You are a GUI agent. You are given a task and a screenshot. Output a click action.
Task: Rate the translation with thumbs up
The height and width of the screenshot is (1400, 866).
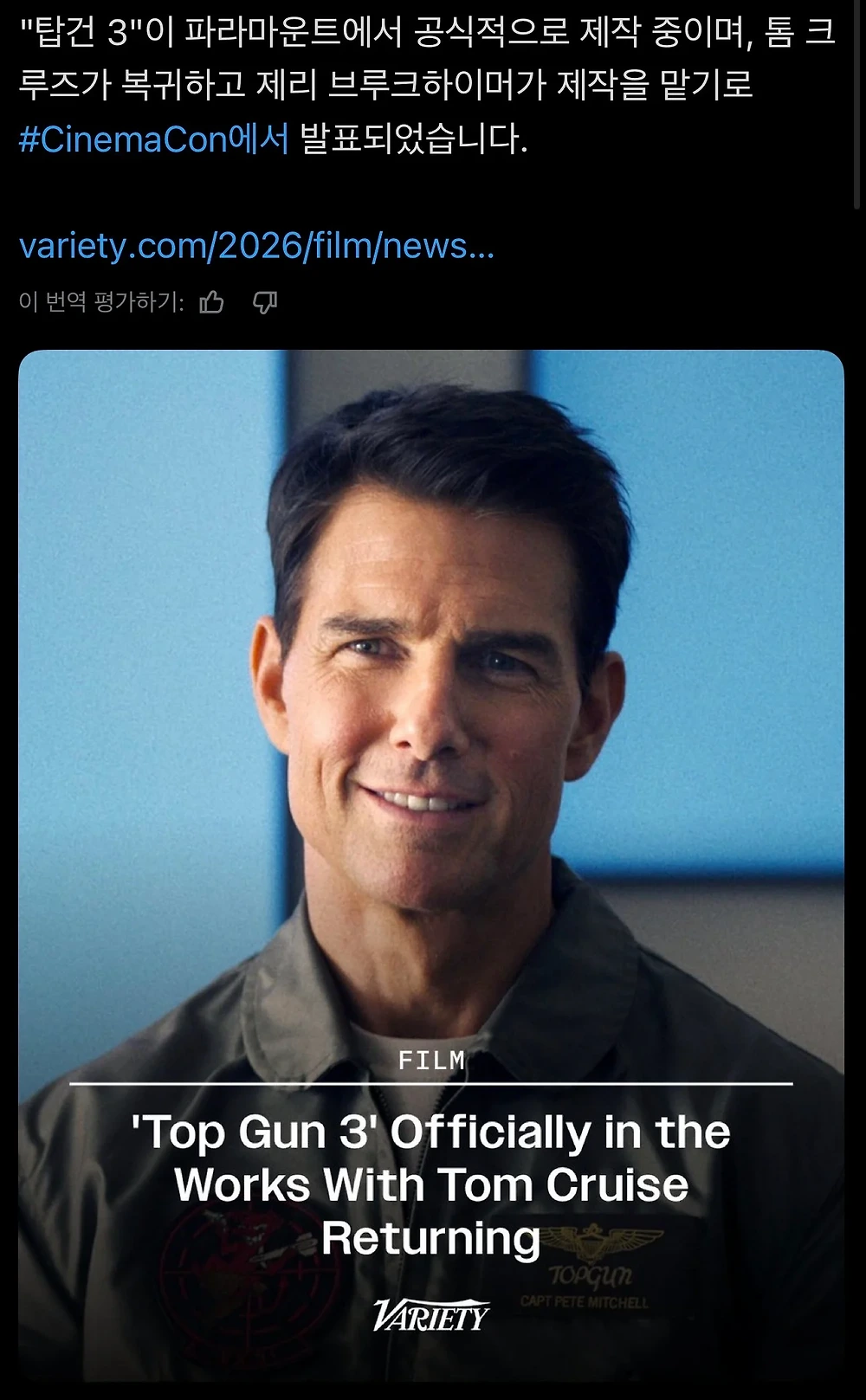tap(212, 302)
